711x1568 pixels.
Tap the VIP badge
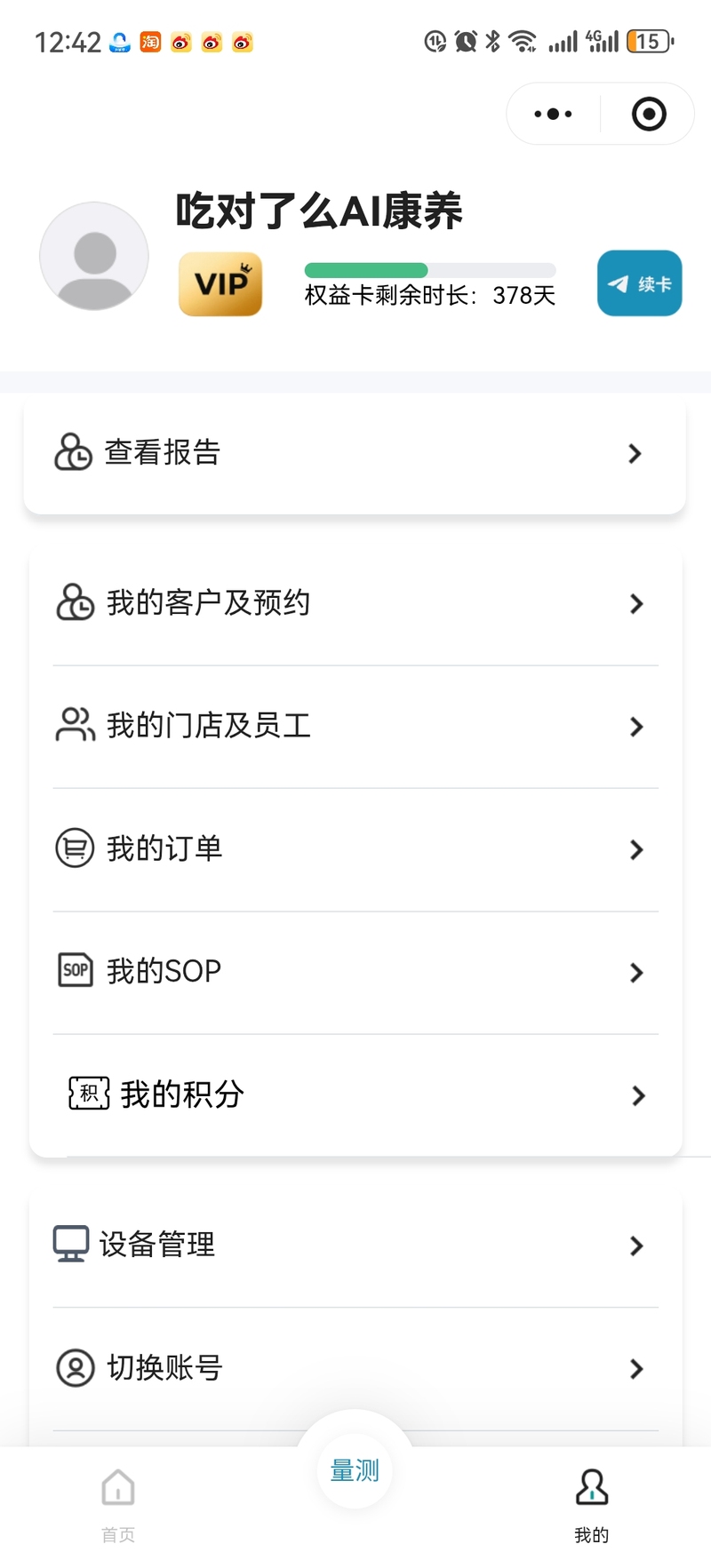pyautogui.click(x=220, y=283)
